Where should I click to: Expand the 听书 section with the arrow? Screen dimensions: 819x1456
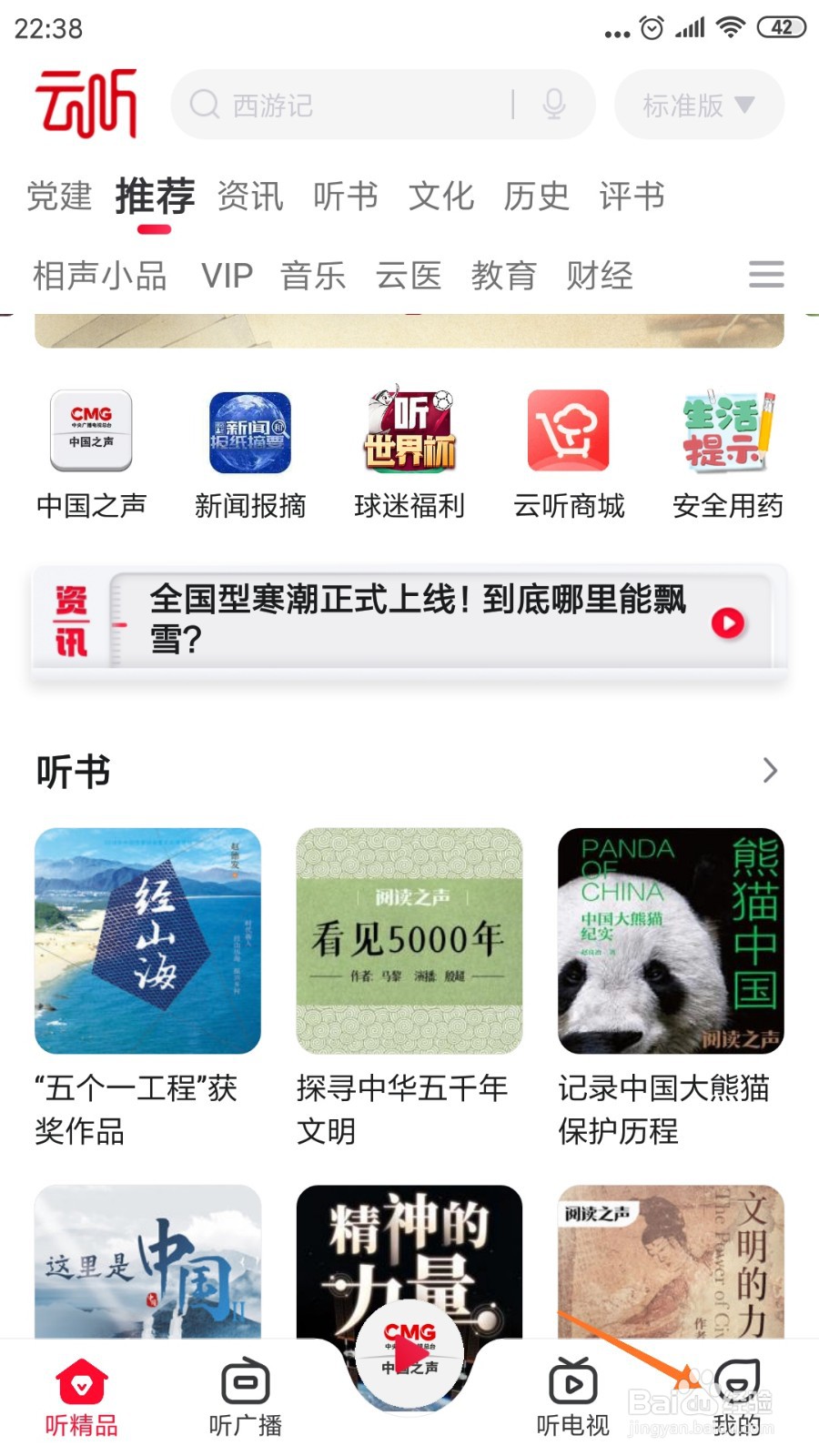pos(769,772)
